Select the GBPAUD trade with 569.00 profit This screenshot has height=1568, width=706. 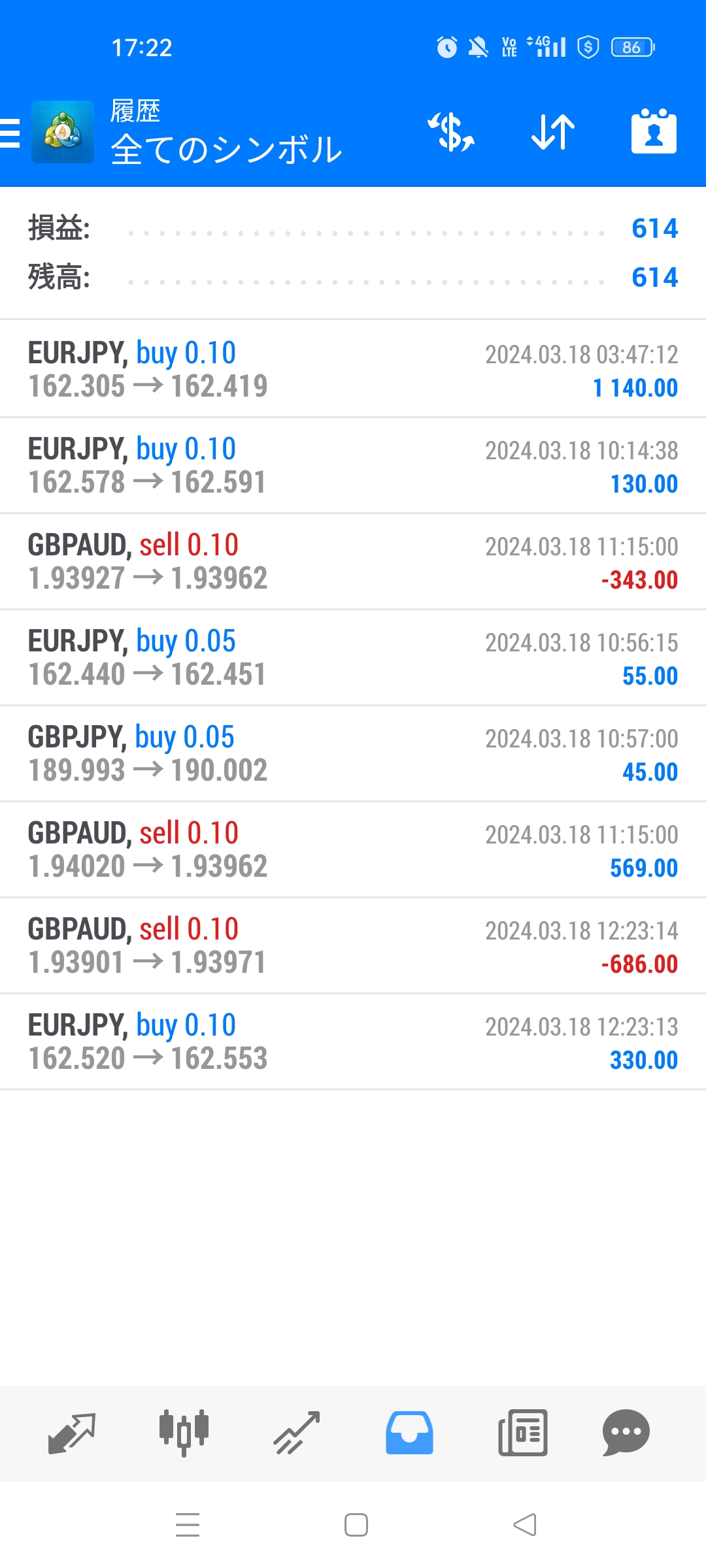353,849
